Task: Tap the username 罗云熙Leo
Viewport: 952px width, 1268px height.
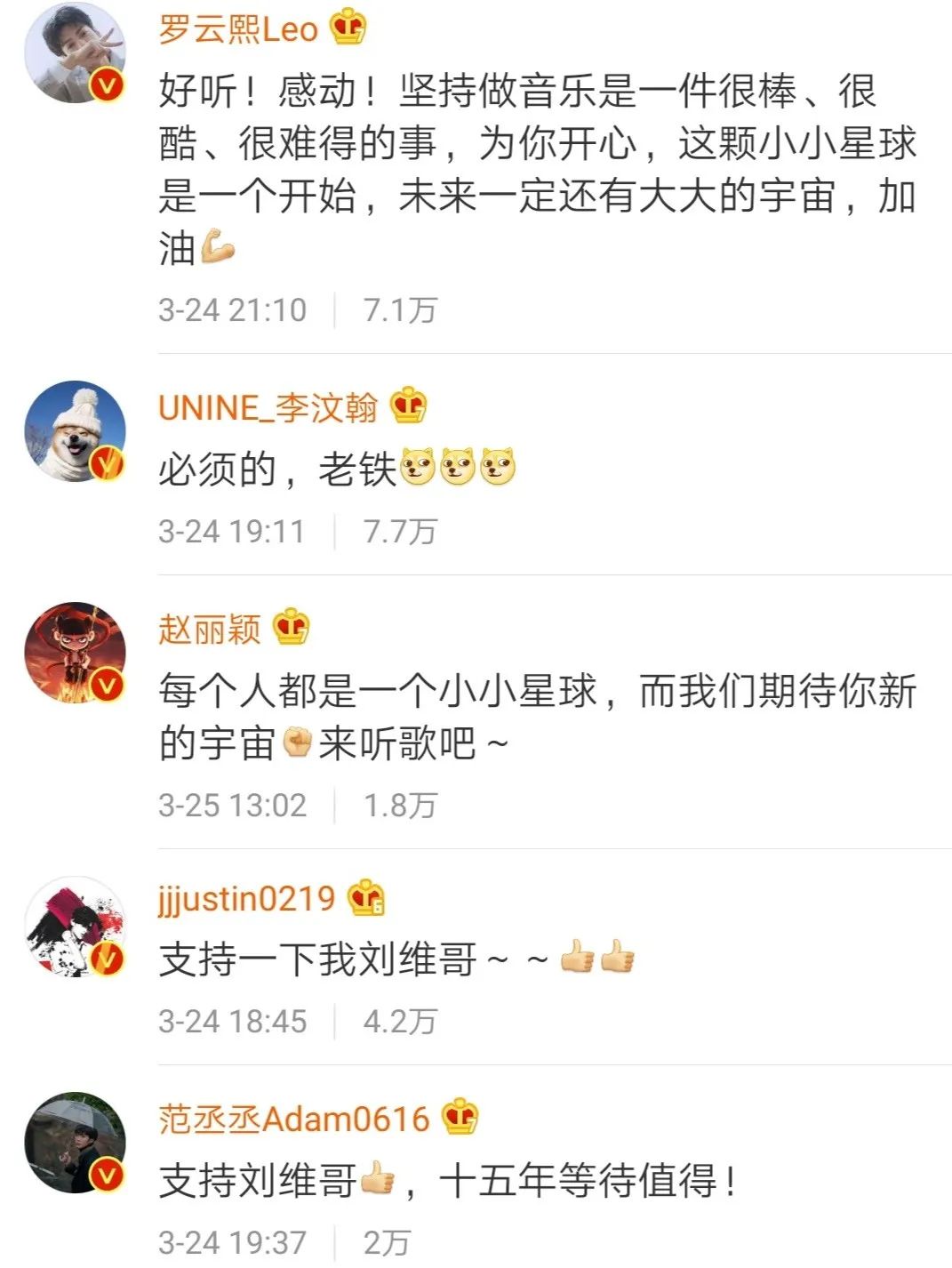Action: tap(237, 29)
